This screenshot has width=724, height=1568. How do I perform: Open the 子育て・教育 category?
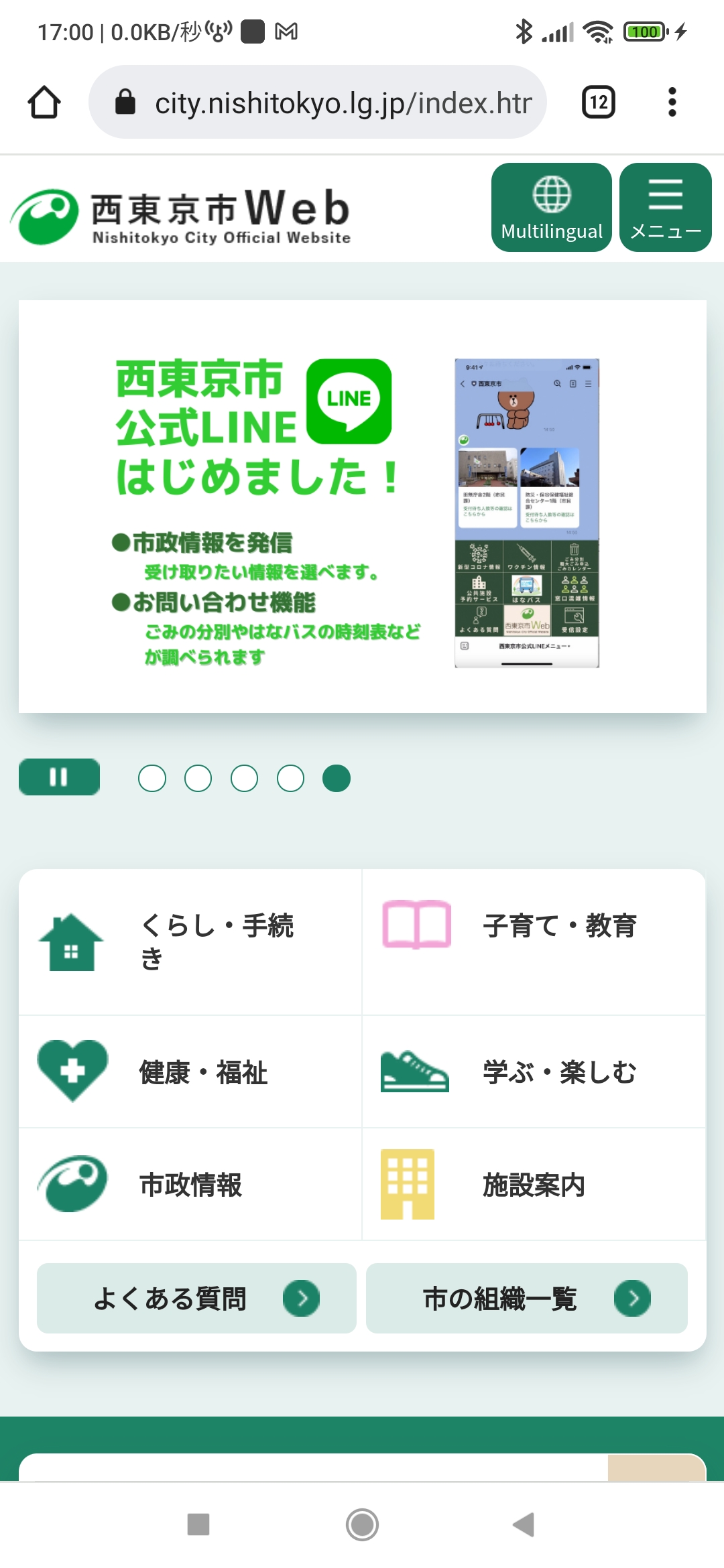tap(534, 941)
